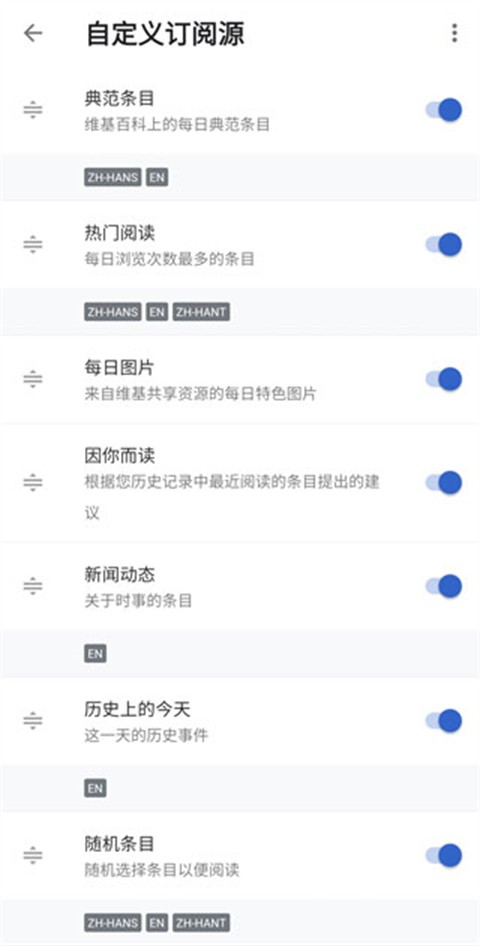Tap the EN chip under 历史上的今天
The image size is (480, 946).
point(95,789)
